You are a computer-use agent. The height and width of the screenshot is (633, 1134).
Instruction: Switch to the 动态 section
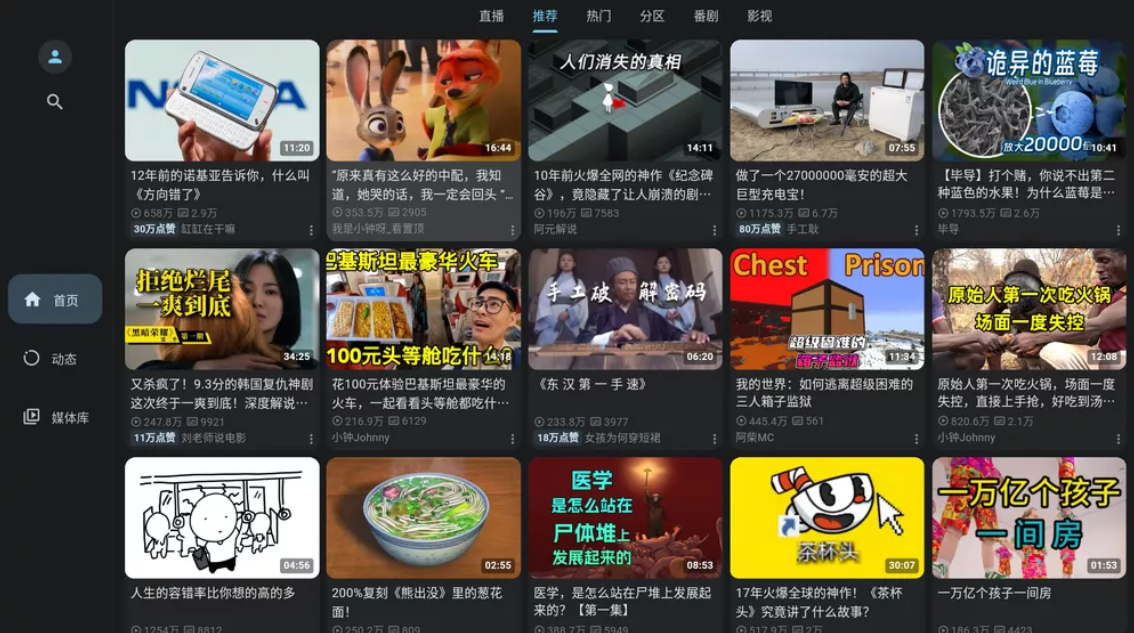tap(55, 358)
